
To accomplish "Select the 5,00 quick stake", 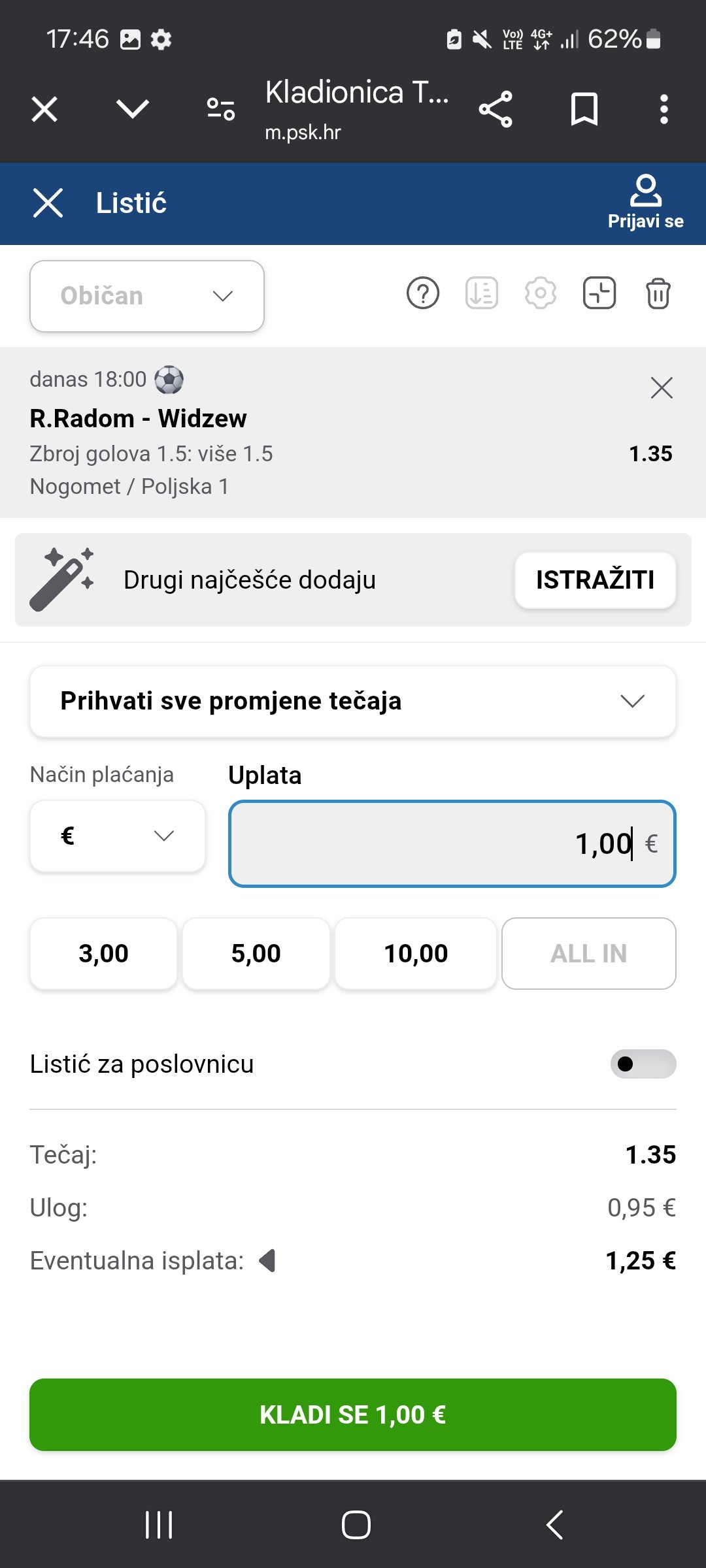I will pyautogui.click(x=256, y=954).
